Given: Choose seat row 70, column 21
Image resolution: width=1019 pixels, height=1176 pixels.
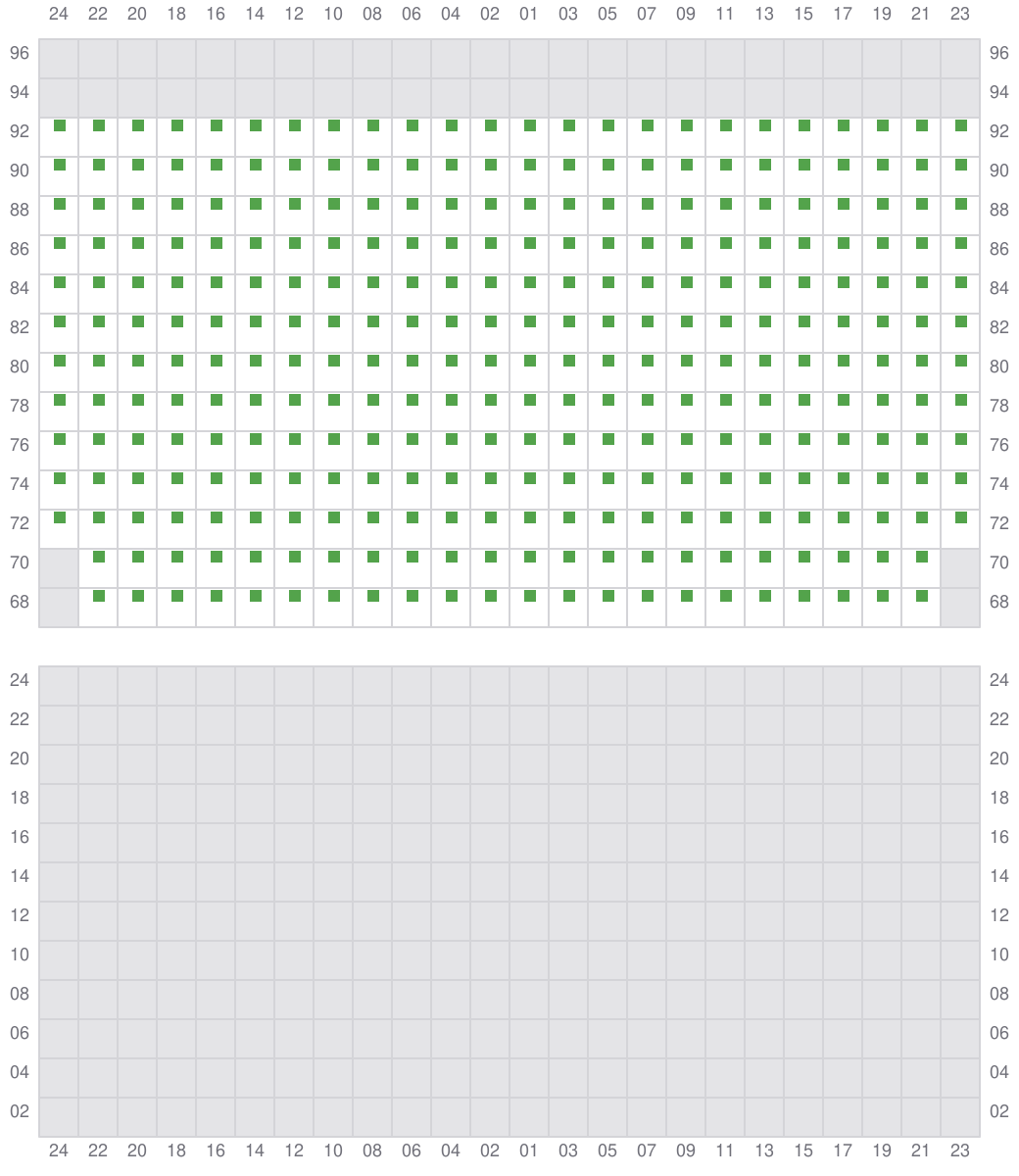Looking at the screenshot, I should click(x=922, y=557).
